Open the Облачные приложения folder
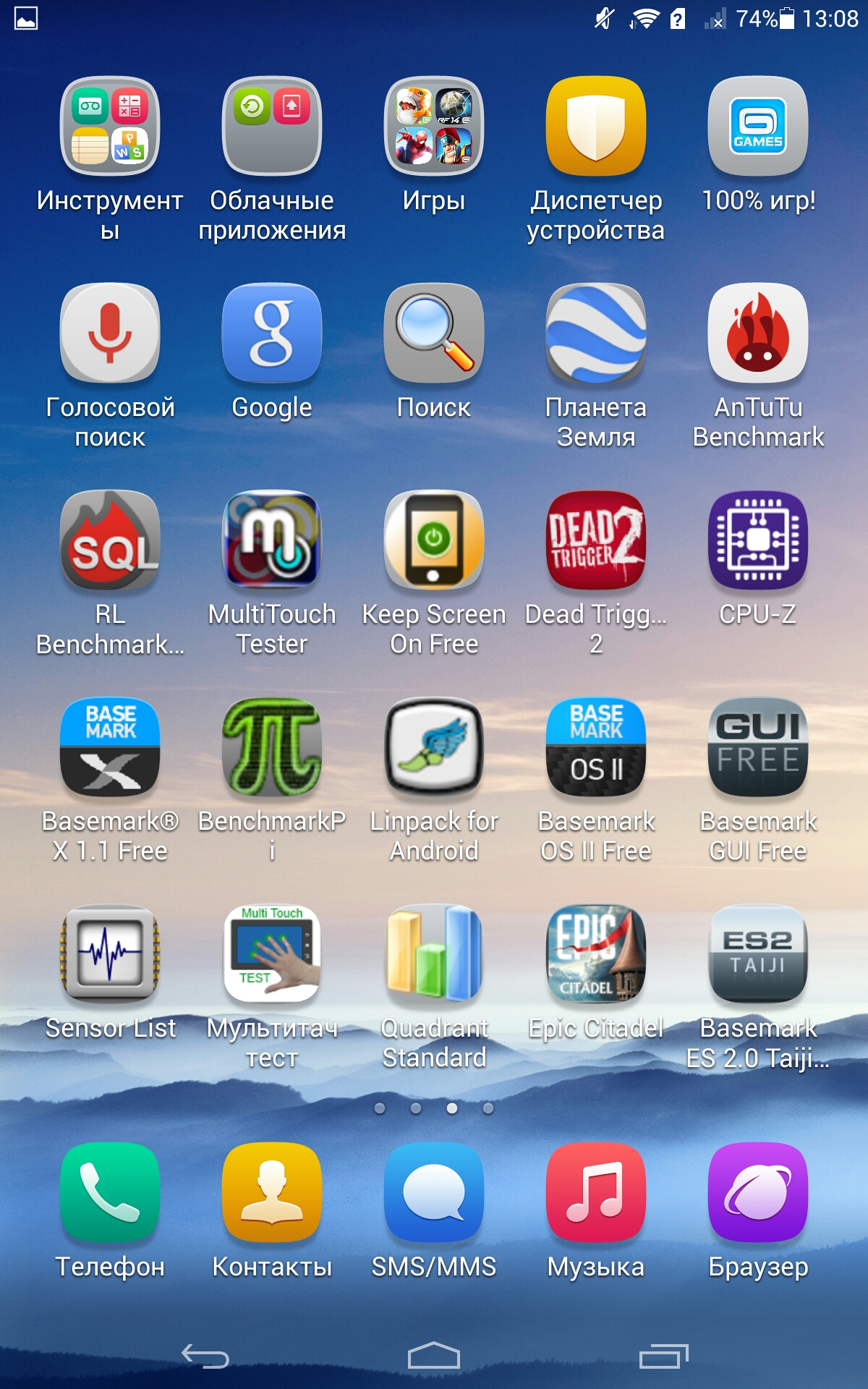 point(272,127)
